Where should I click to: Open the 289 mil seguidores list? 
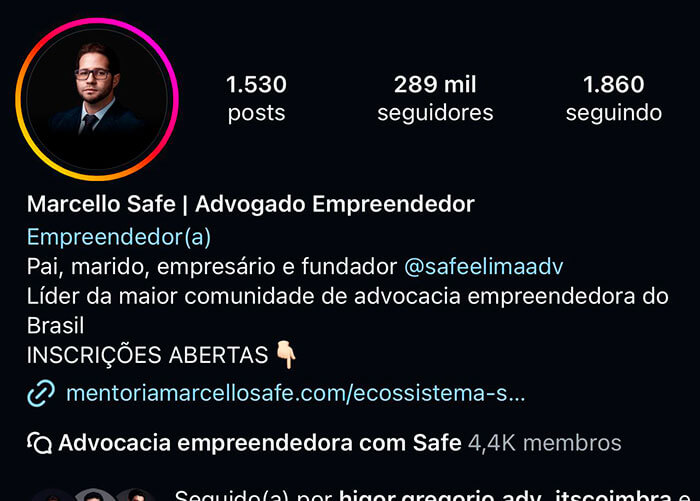pos(435,98)
